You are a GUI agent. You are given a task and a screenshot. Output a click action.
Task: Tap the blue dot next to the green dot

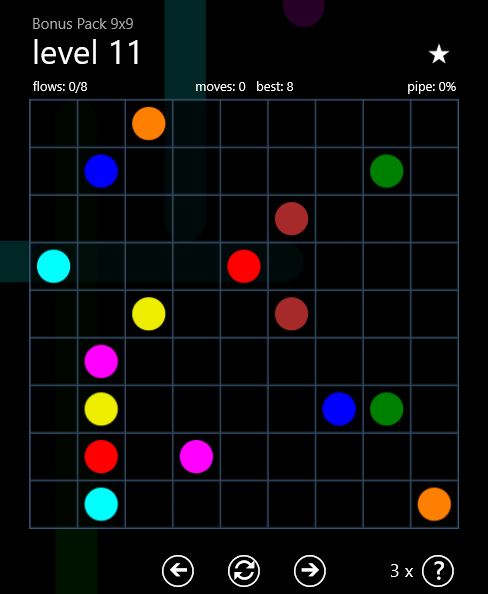339,409
